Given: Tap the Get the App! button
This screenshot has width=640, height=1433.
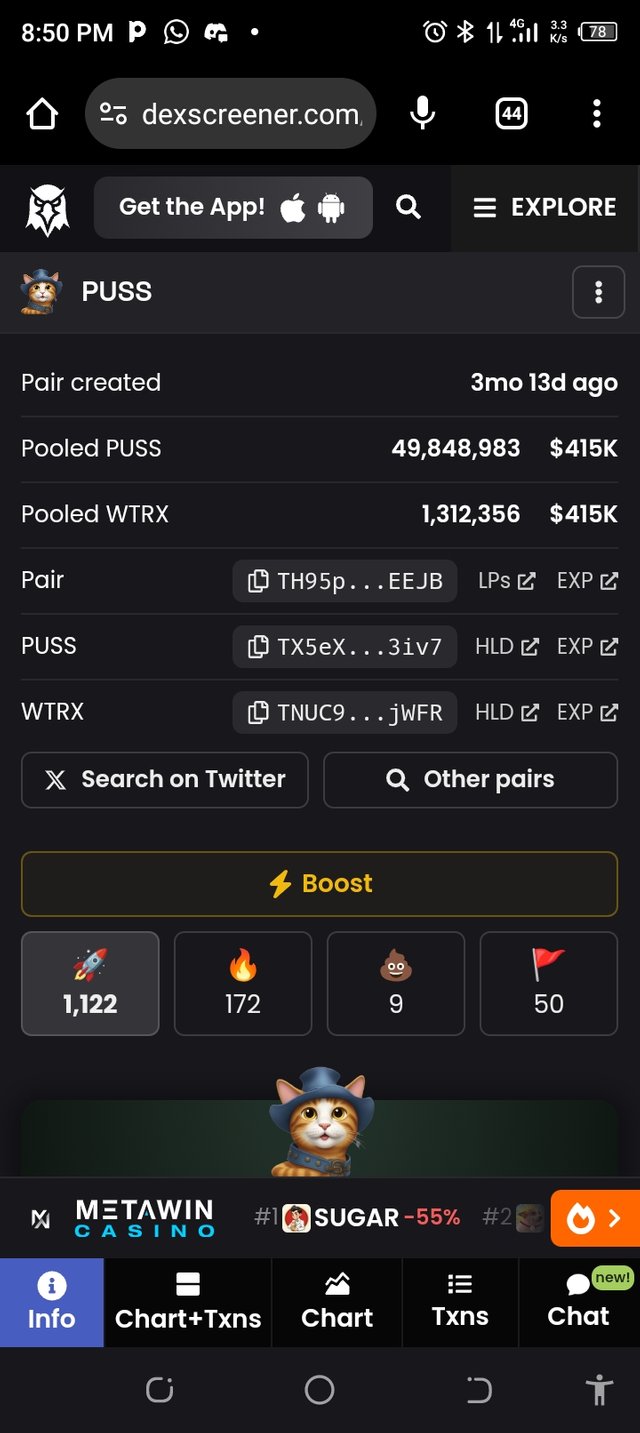Looking at the screenshot, I should pos(233,207).
